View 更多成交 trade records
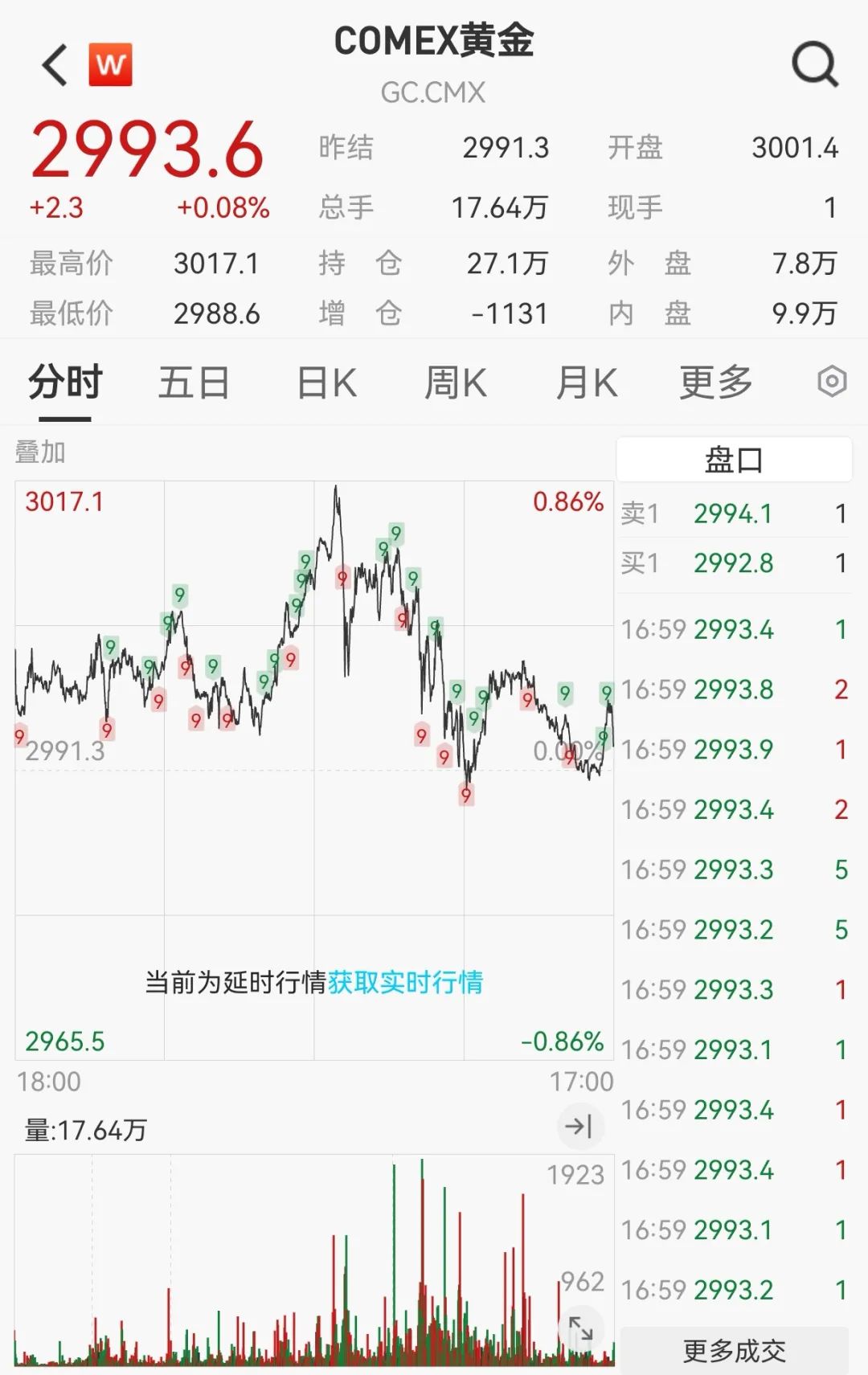 (x=734, y=1351)
